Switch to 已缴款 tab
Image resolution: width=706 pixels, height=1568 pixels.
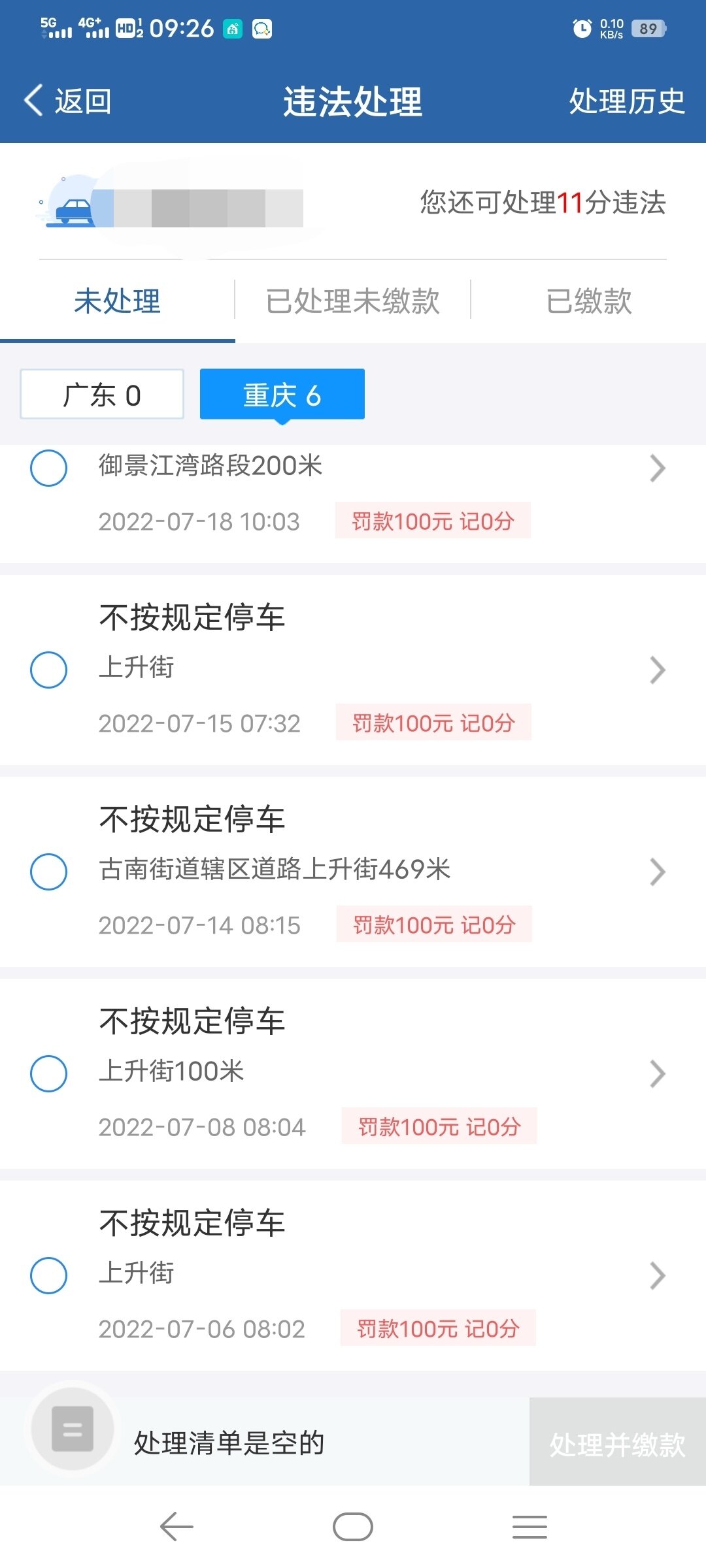588,301
